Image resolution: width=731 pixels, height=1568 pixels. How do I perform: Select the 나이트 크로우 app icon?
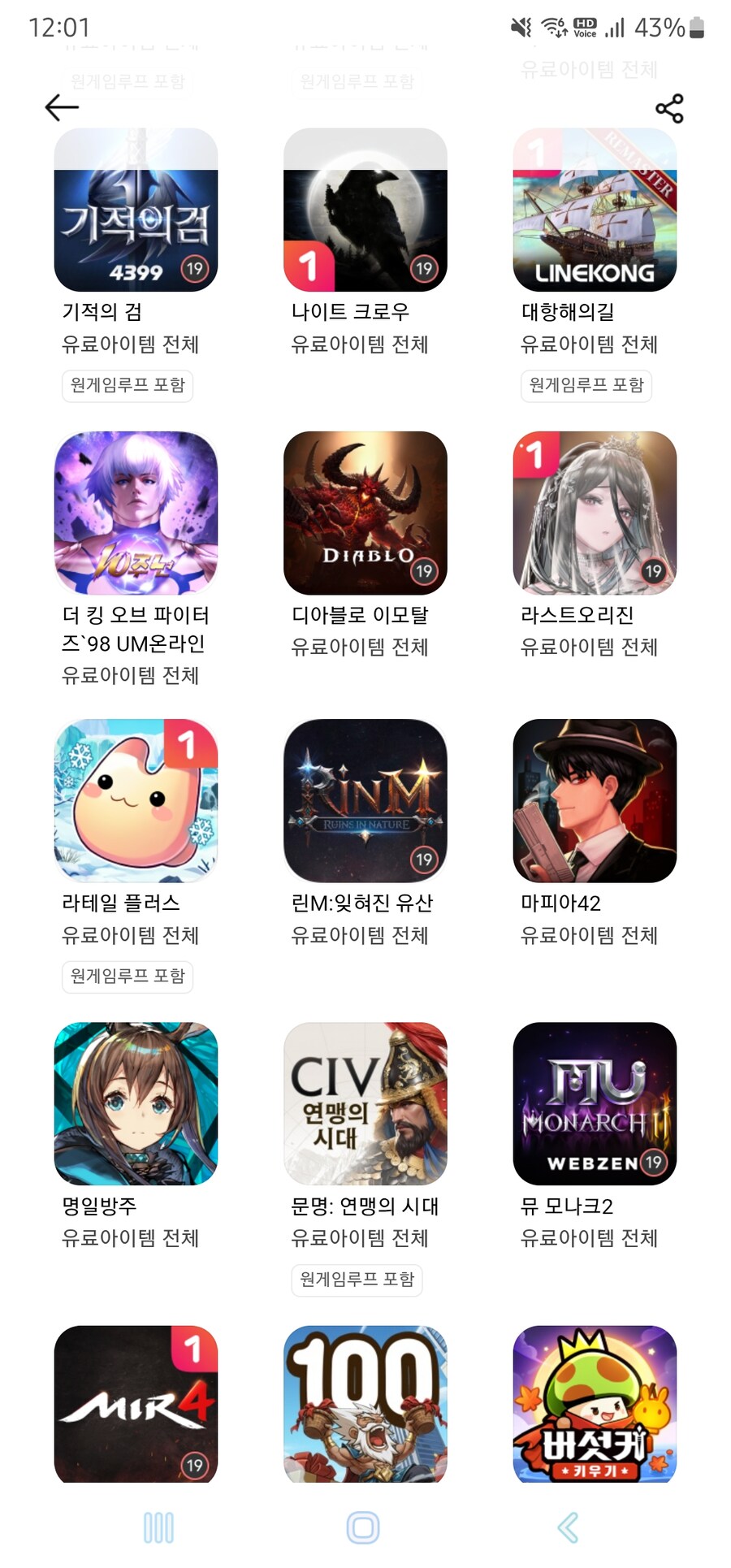tap(365, 210)
